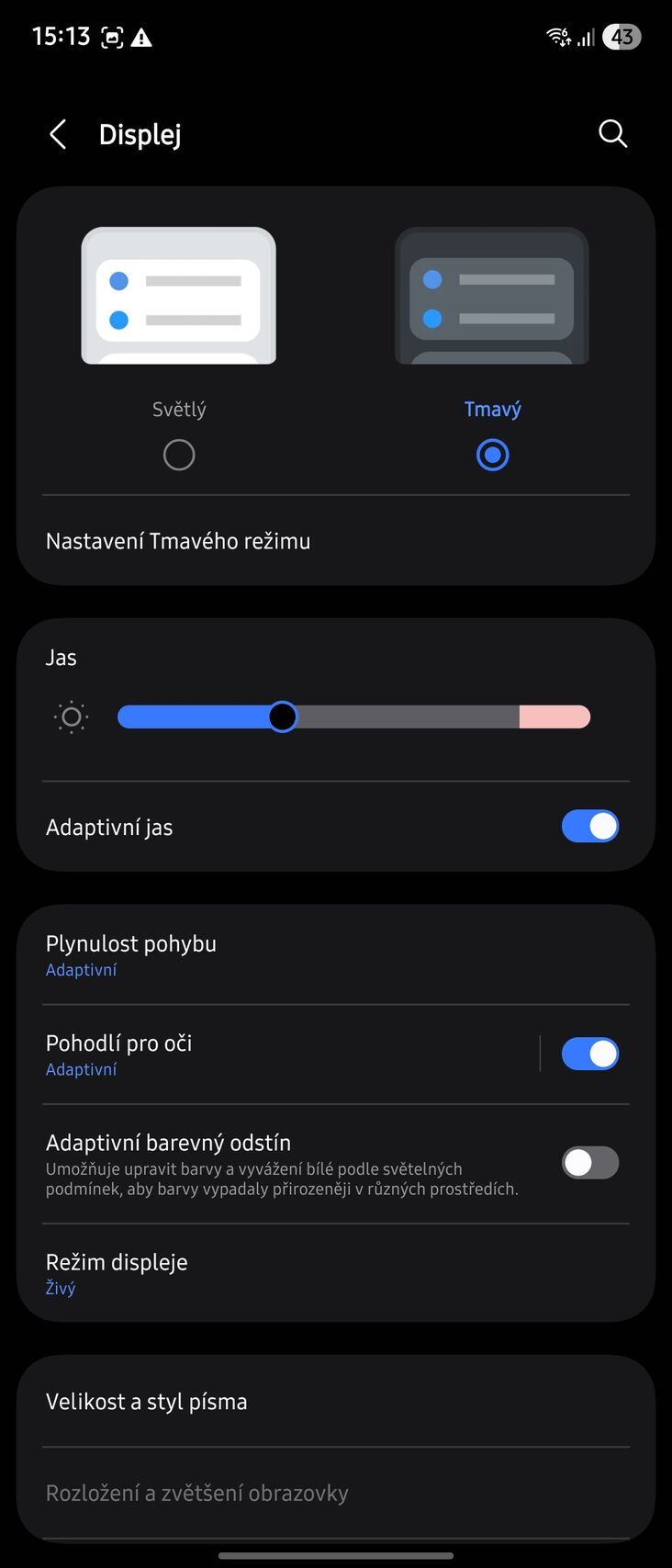Viewport: 672px width, 1568px height.
Task: Tap the Jas brightness slider handle
Action: pyautogui.click(x=283, y=716)
